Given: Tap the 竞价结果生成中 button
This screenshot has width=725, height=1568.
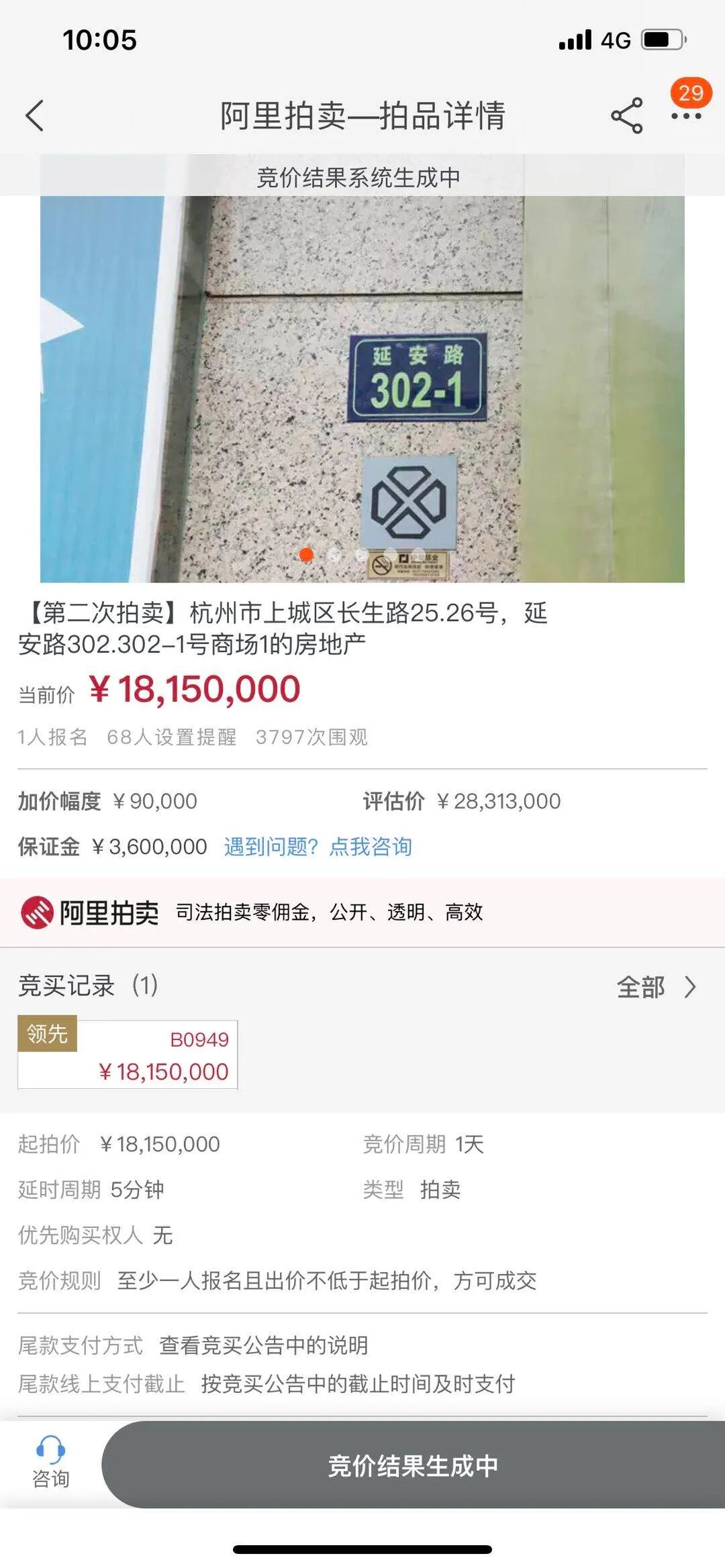Looking at the screenshot, I should (413, 1467).
